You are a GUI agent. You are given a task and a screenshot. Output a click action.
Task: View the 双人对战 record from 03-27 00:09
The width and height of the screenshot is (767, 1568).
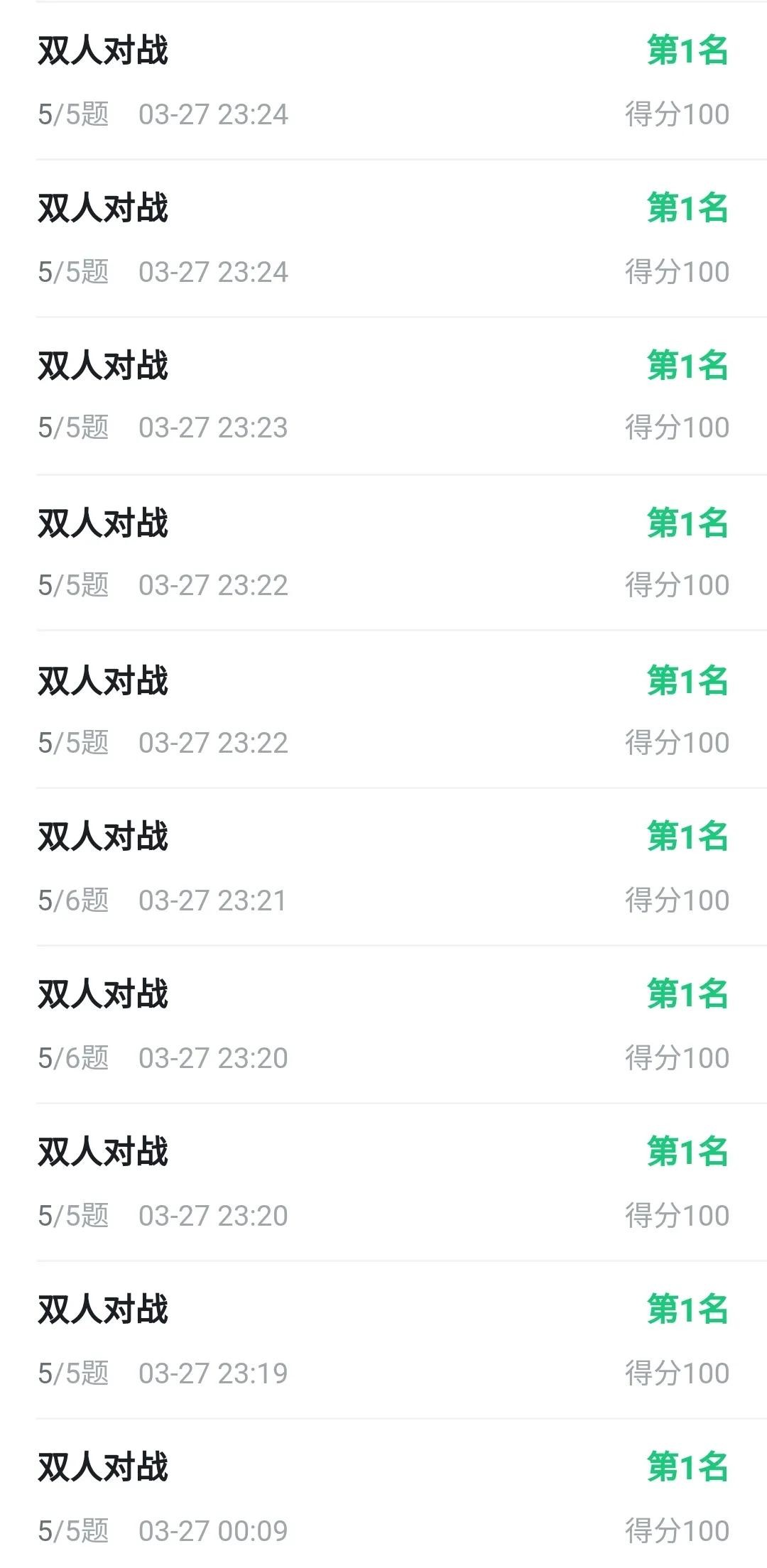click(x=383, y=1494)
